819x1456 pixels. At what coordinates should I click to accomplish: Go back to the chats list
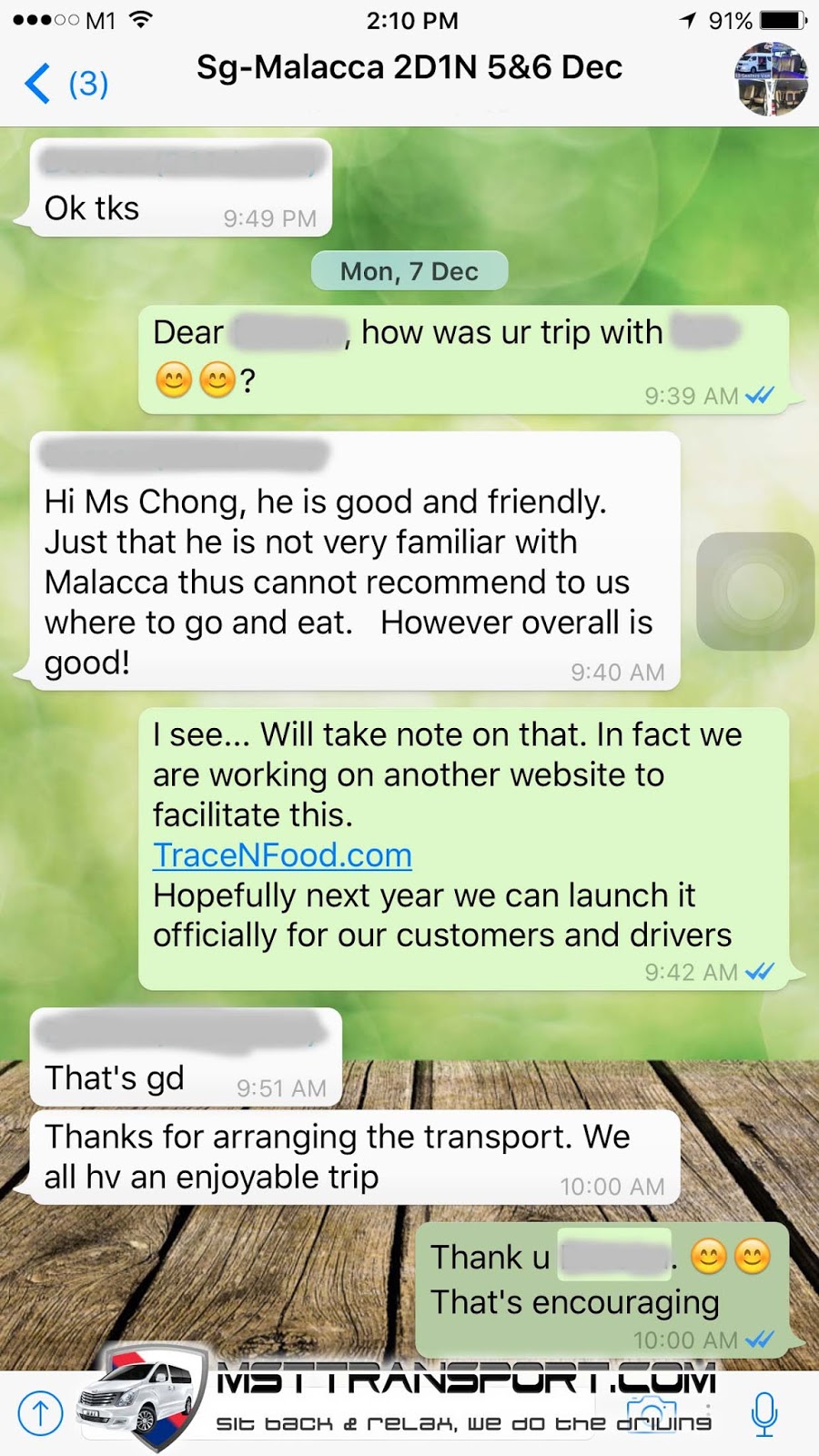64,84
